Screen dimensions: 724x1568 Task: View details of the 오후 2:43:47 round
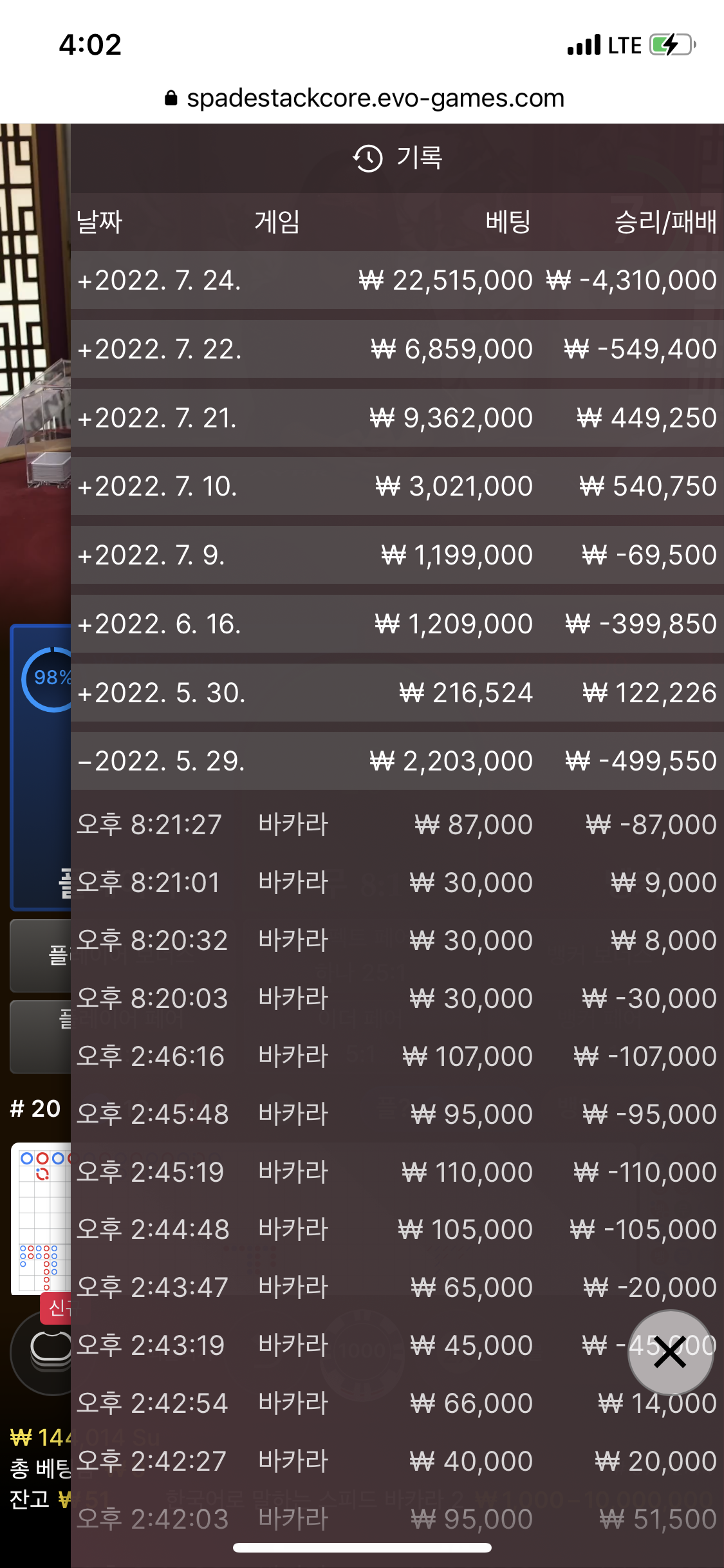[x=396, y=1288]
